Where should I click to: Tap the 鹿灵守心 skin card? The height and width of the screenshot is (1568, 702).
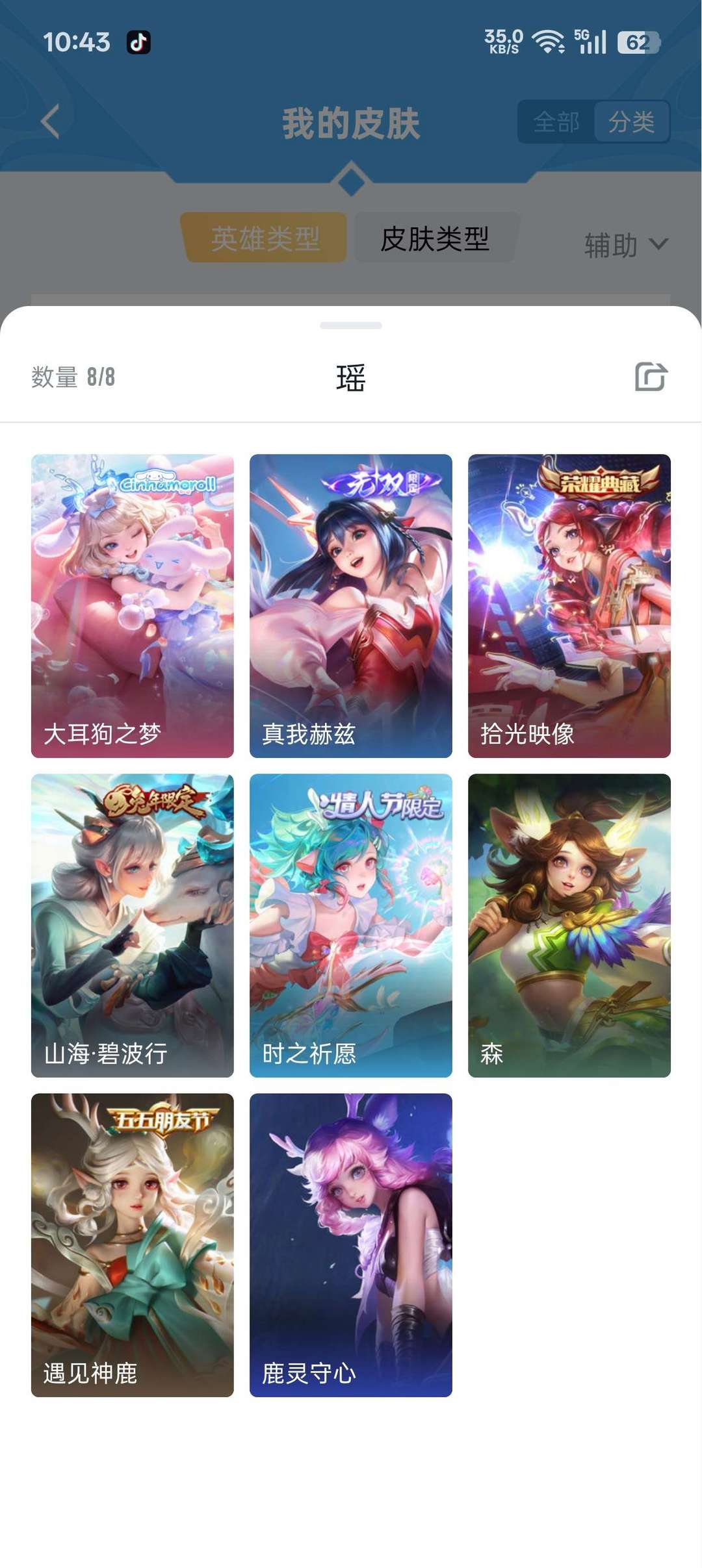351,1245
